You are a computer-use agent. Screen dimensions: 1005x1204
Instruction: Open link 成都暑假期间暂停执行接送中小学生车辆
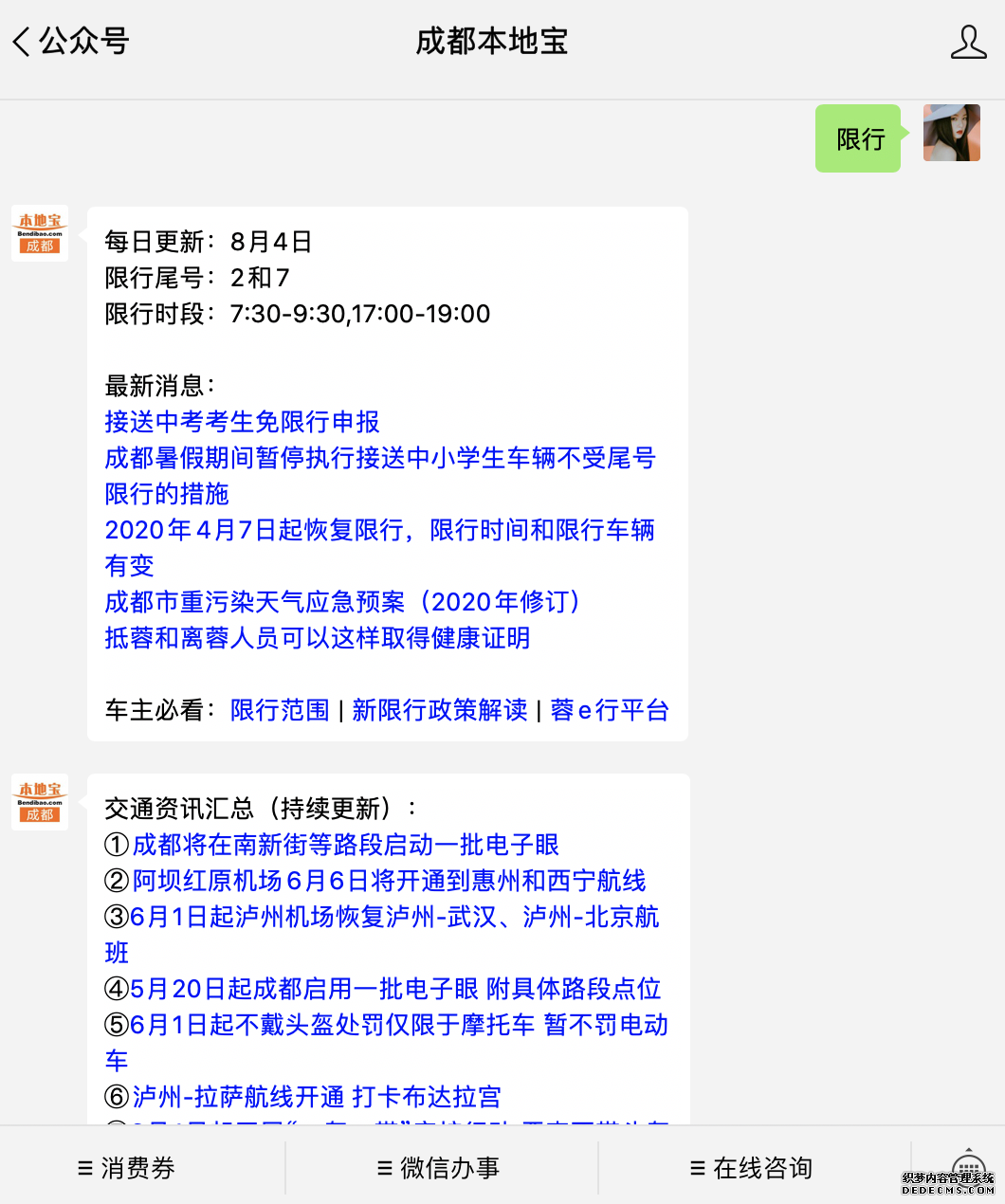(x=379, y=458)
